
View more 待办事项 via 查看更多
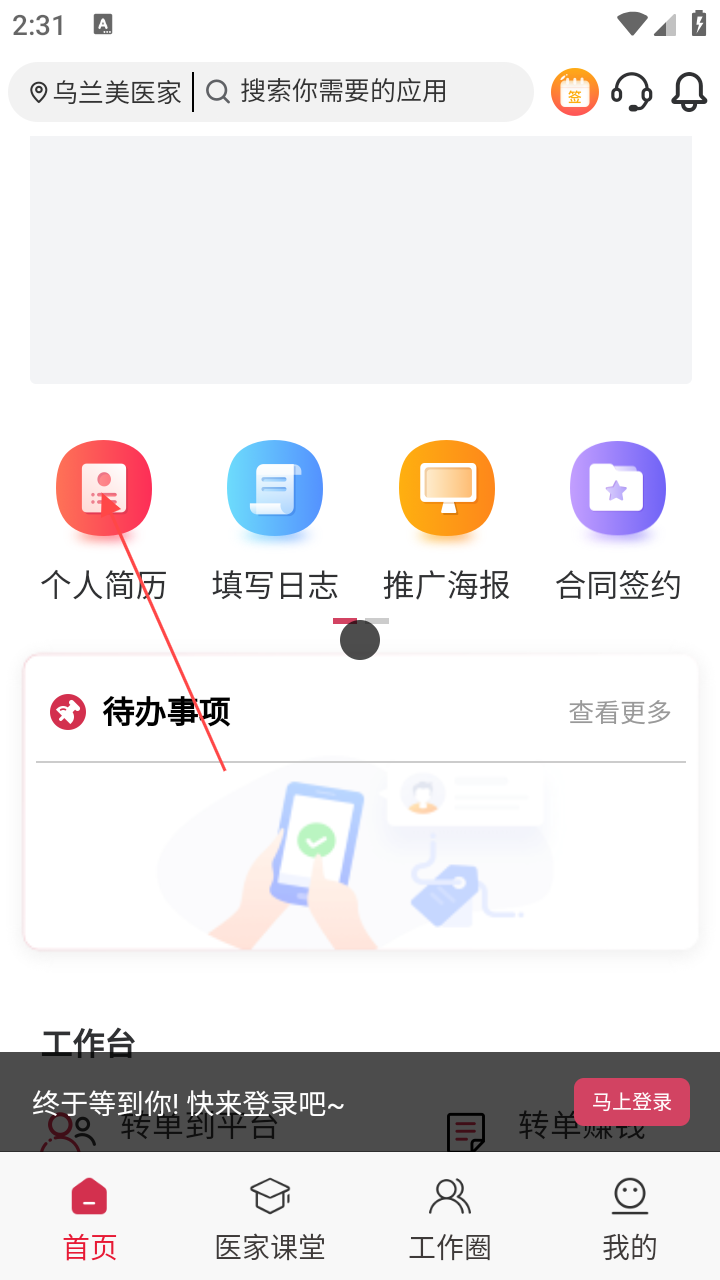[620, 712]
